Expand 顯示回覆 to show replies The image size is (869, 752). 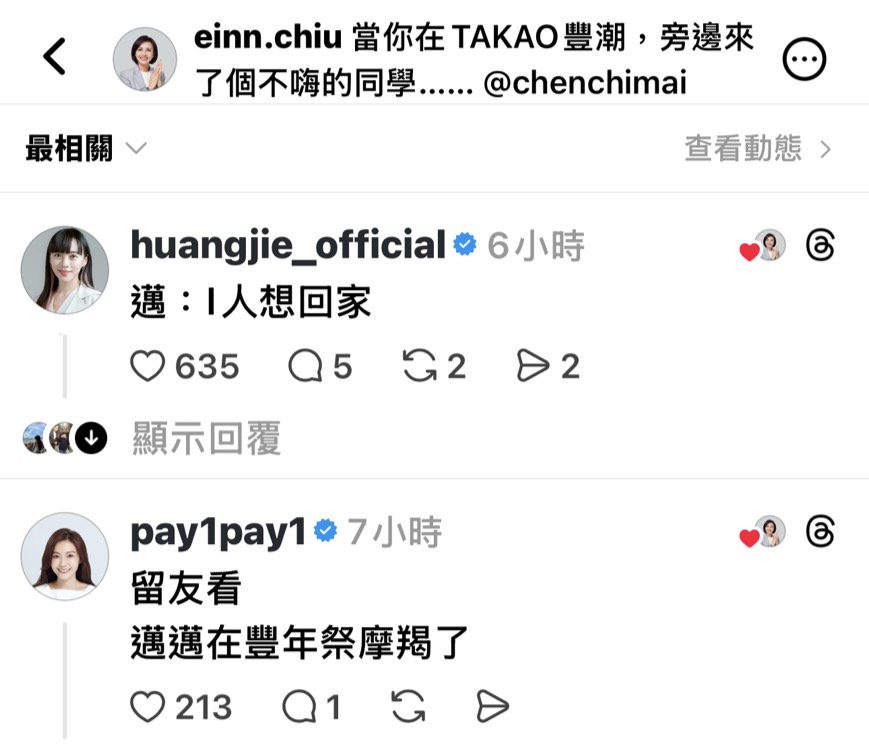coord(206,438)
